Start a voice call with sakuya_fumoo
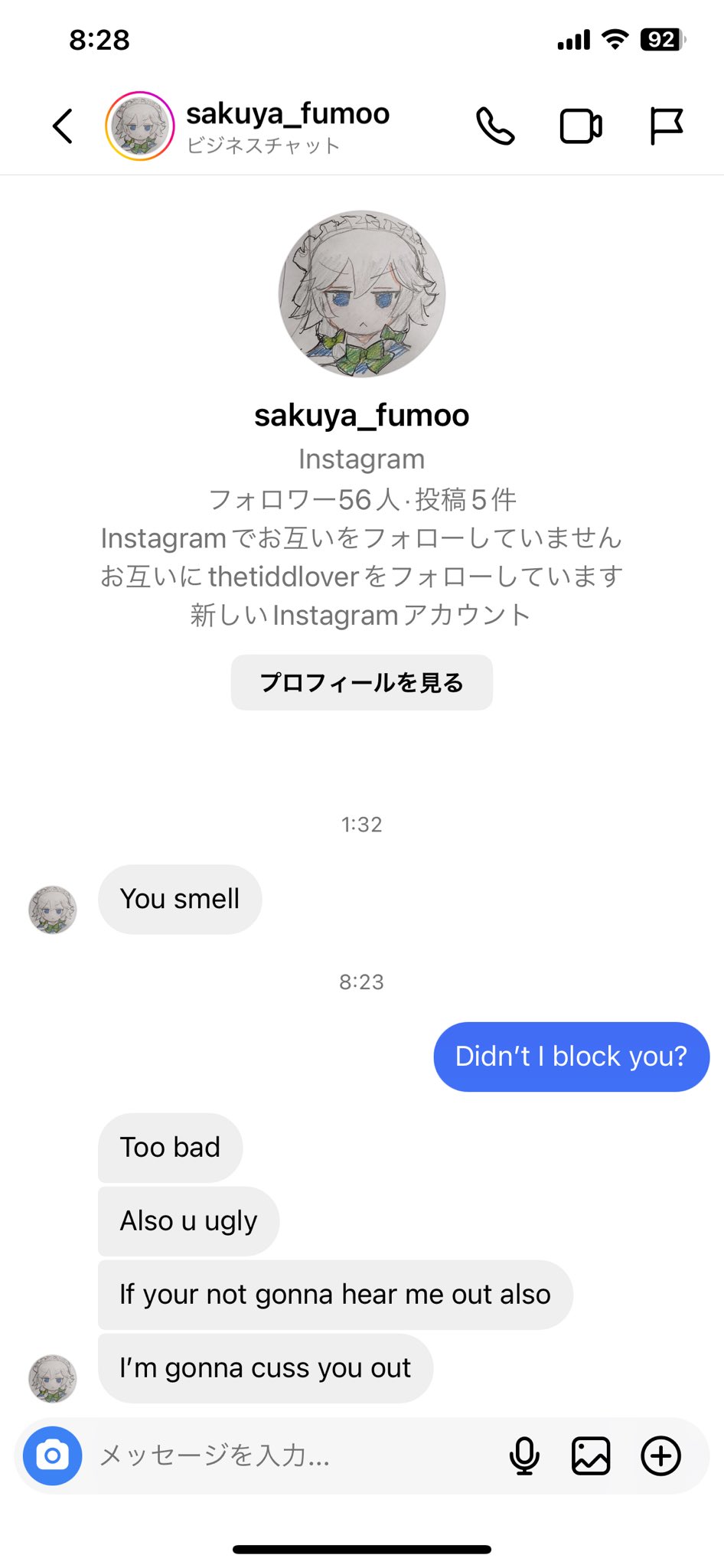The height and width of the screenshot is (1568, 724). [495, 126]
